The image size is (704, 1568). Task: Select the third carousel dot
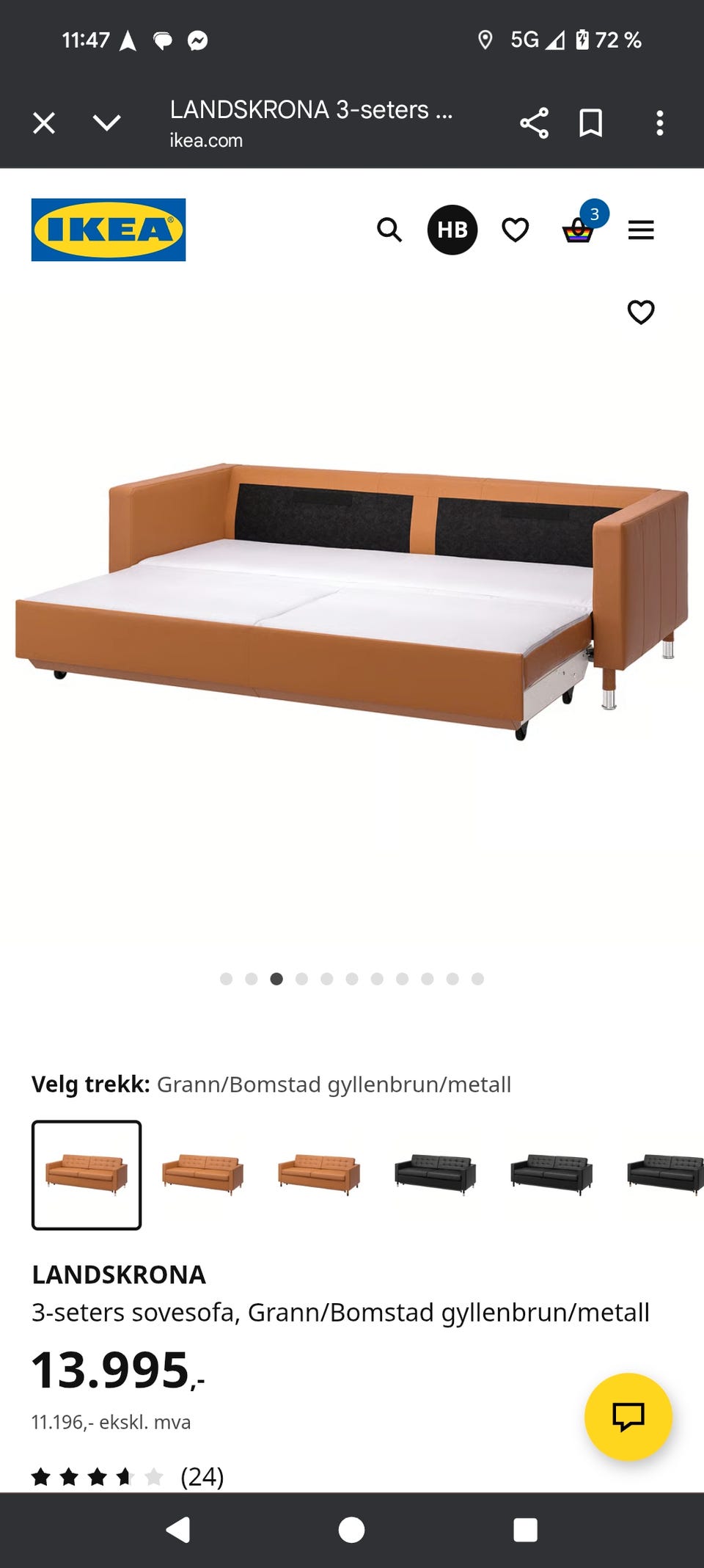(277, 978)
